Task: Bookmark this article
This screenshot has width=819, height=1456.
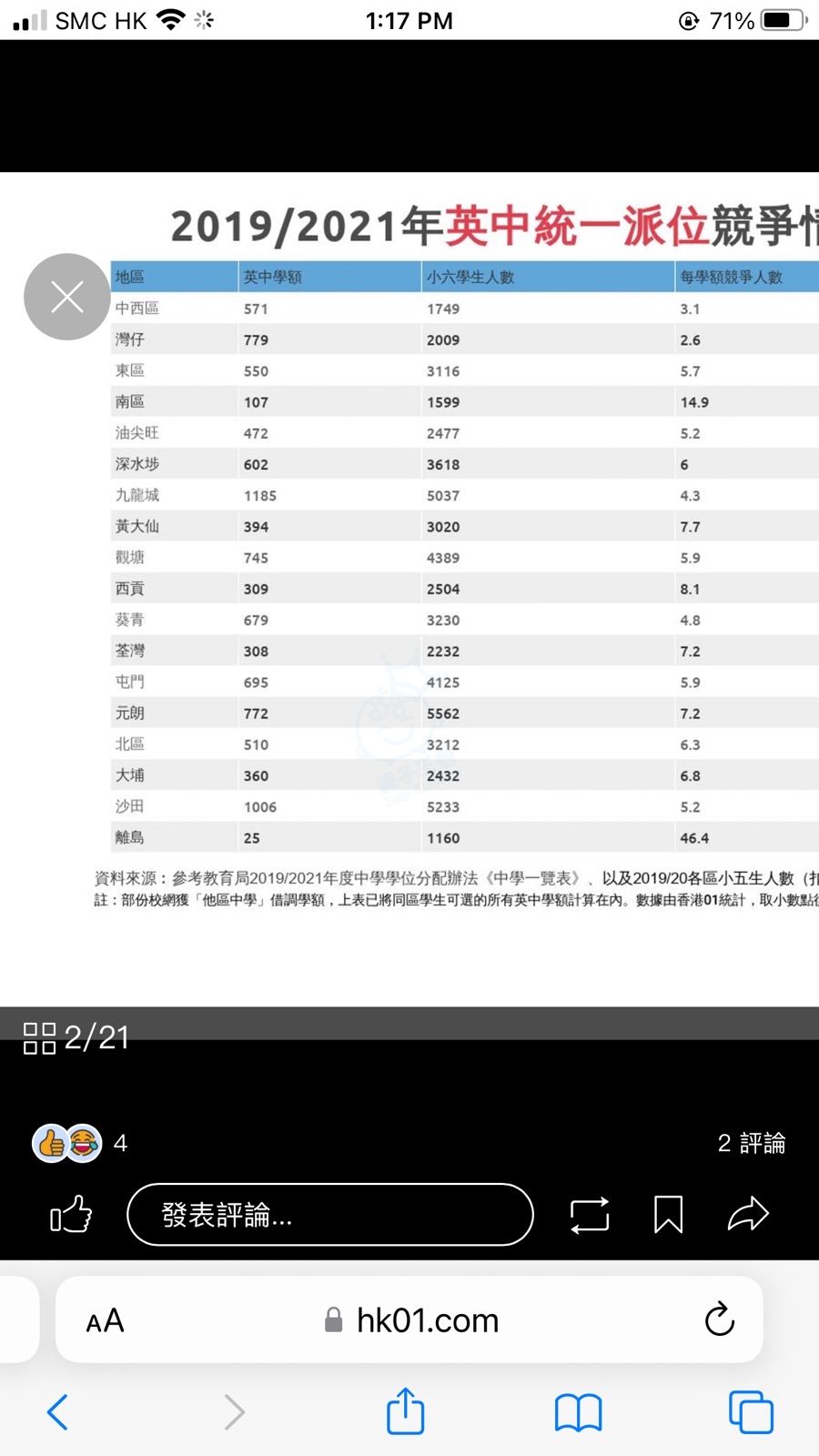Action: coord(669,1215)
